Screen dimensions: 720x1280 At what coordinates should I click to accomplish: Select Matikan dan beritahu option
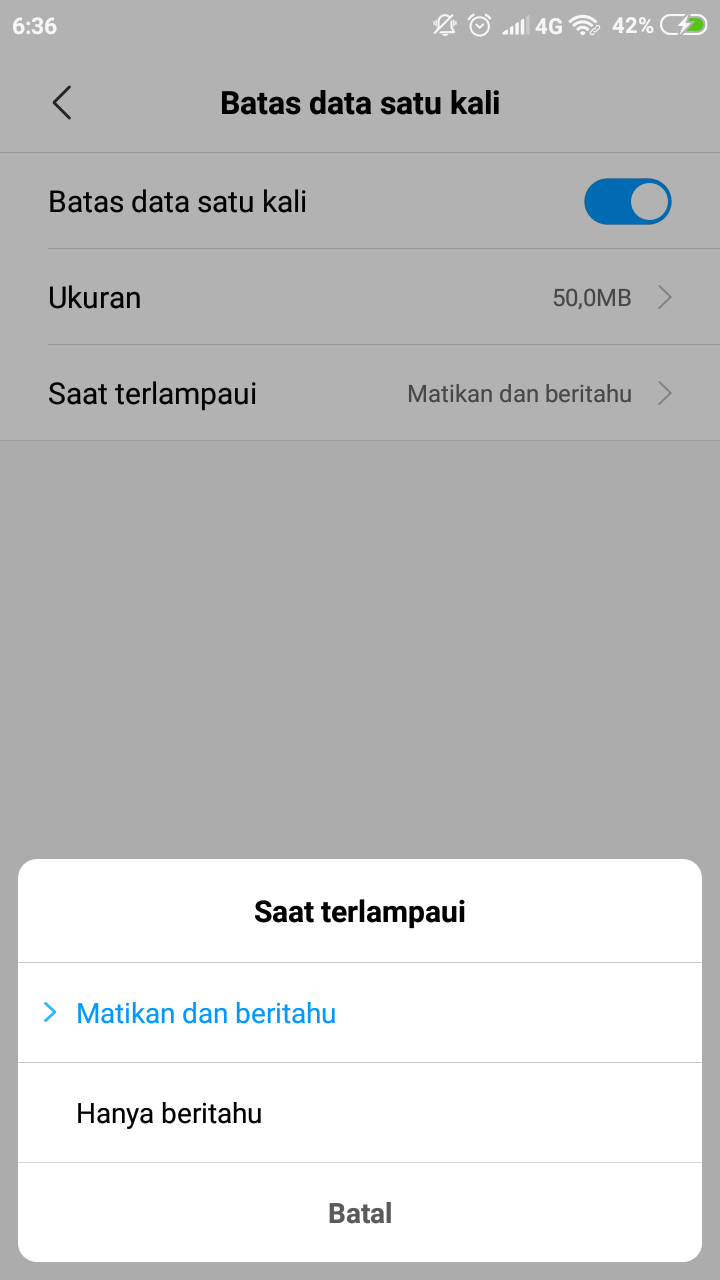[206, 1013]
